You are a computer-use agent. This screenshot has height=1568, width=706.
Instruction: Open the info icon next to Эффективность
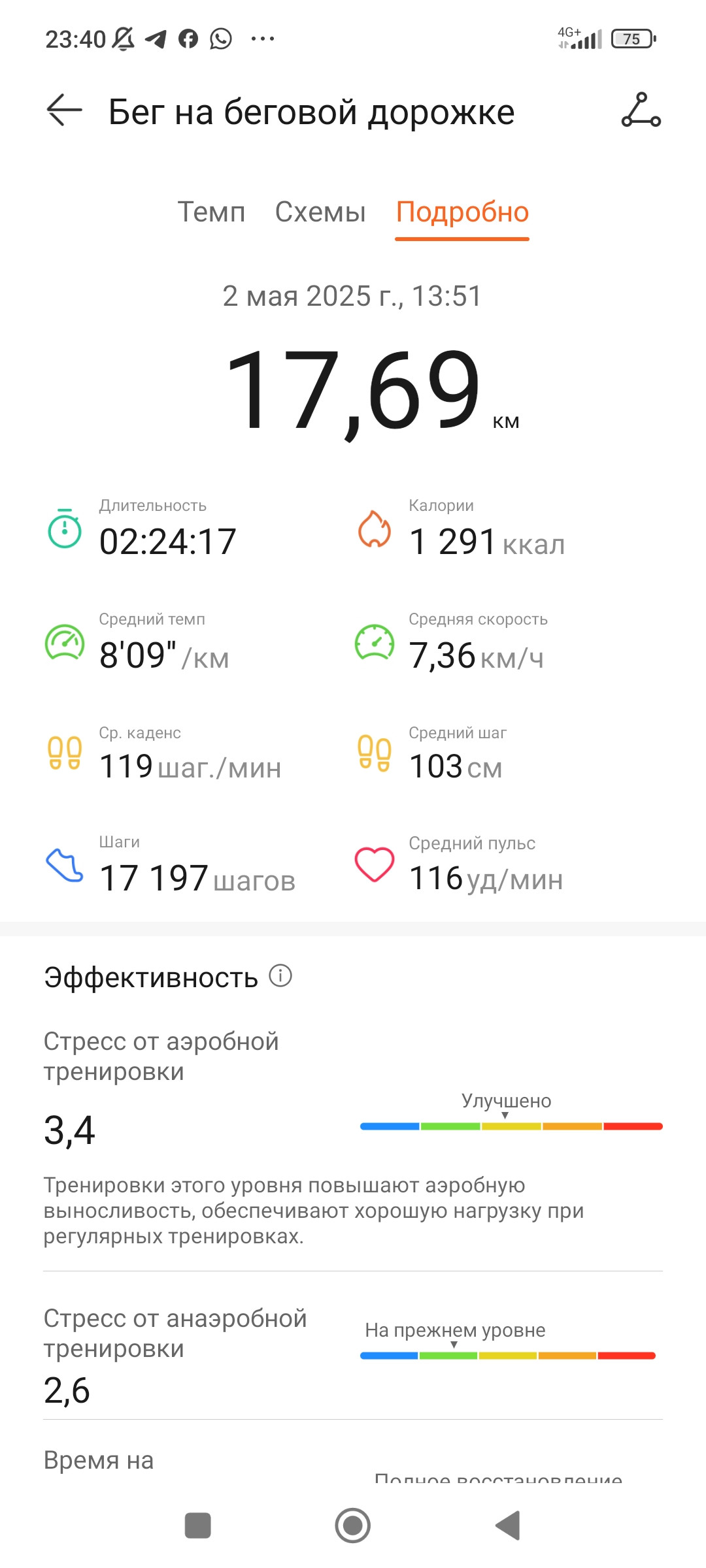pos(280,976)
